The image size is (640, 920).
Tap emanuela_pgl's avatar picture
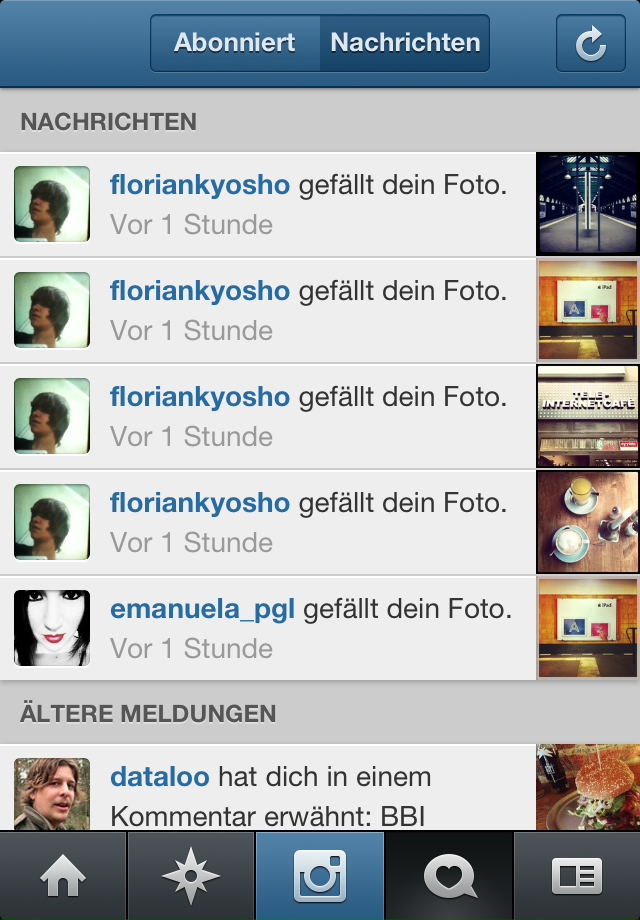(x=52, y=628)
